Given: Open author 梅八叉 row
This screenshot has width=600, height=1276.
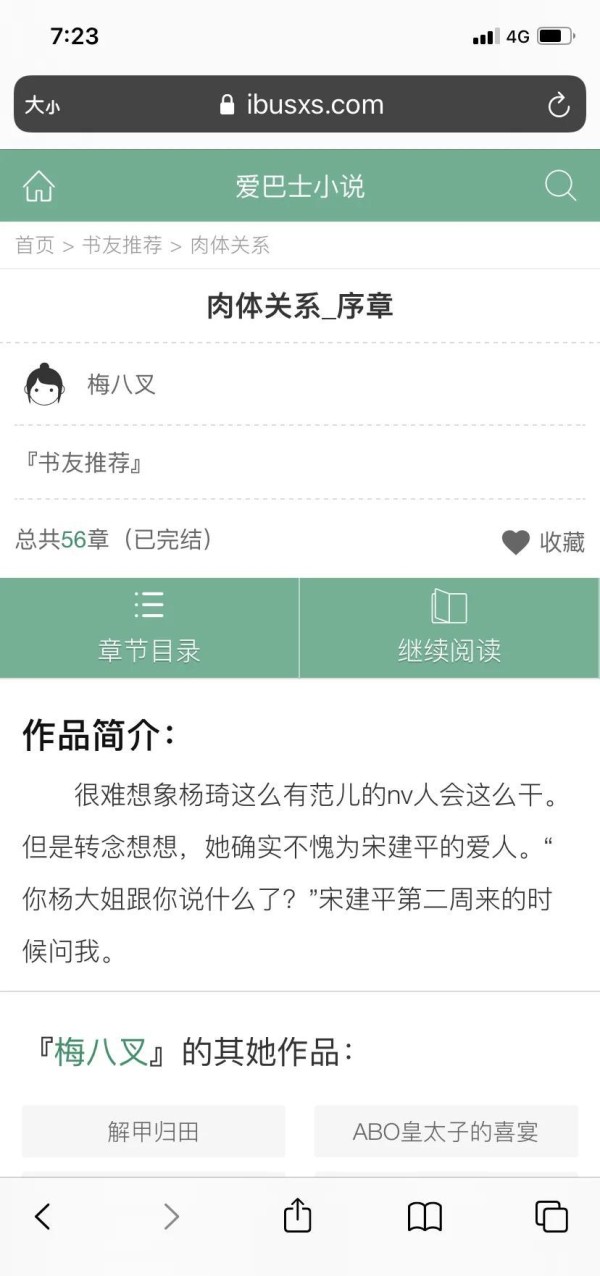Looking at the screenshot, I should point(300,385).
